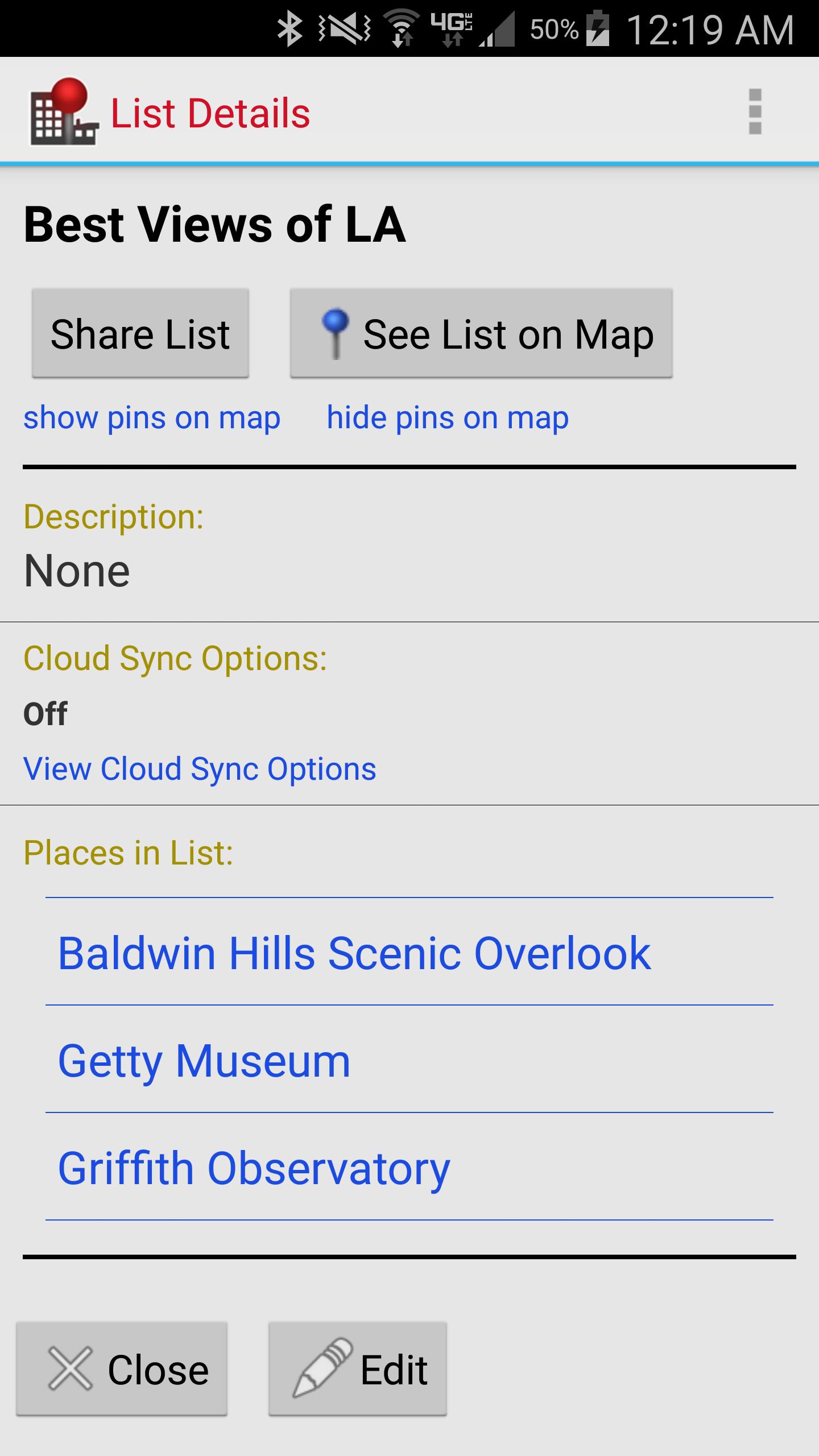The image size is (819, 1456).
Task: Select show pins on map link
Action: click(x=152, y=418)
